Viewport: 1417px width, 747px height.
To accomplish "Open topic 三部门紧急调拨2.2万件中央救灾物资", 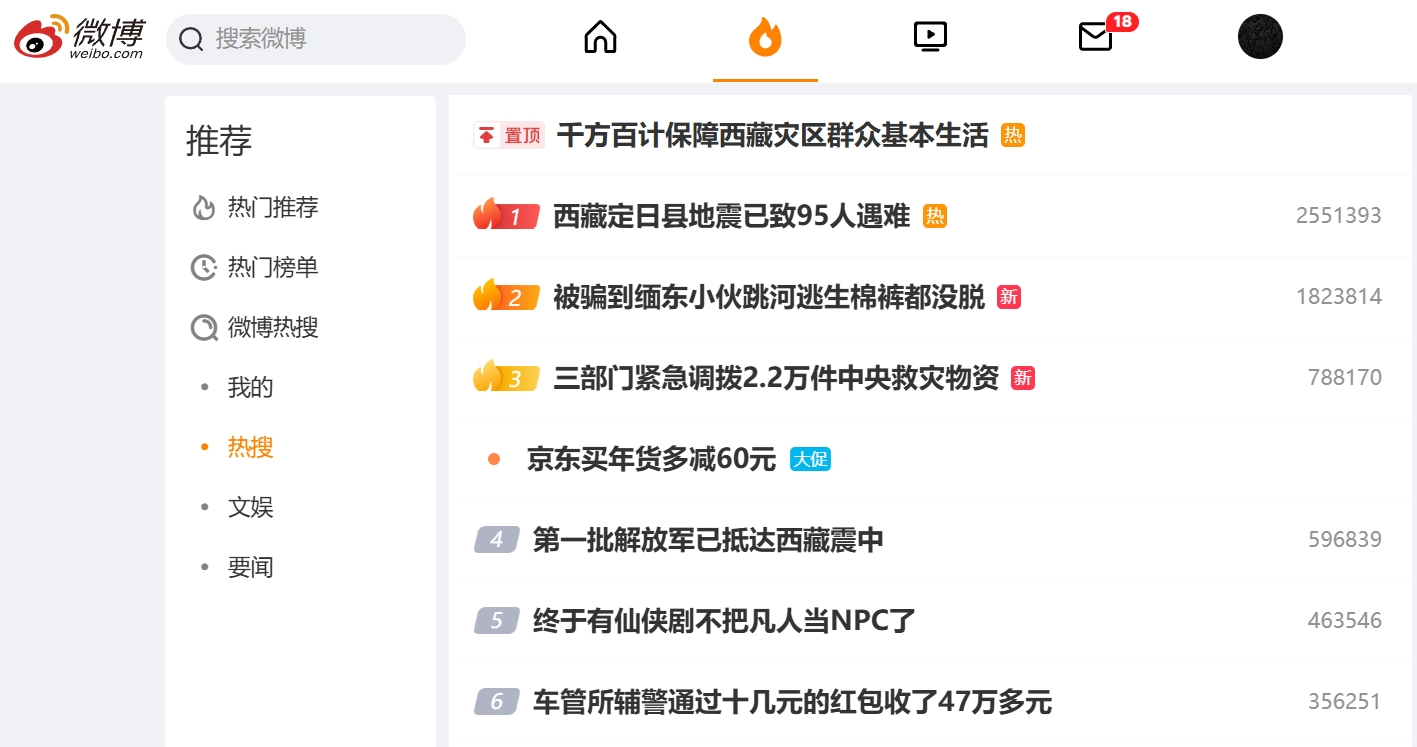I will (x=776, y=378).
